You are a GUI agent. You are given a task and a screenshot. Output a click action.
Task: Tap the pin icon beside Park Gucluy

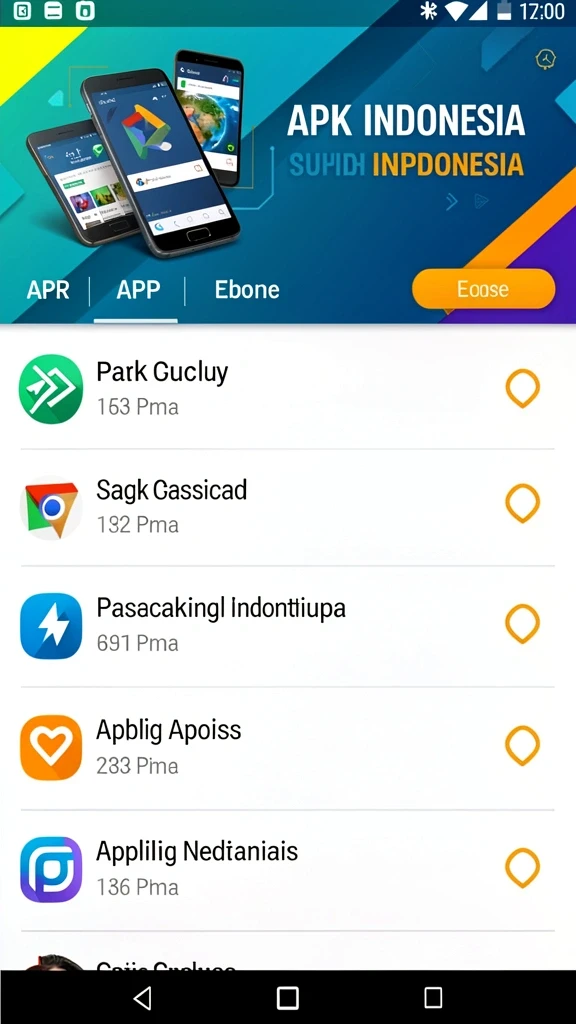coord(522,389)
